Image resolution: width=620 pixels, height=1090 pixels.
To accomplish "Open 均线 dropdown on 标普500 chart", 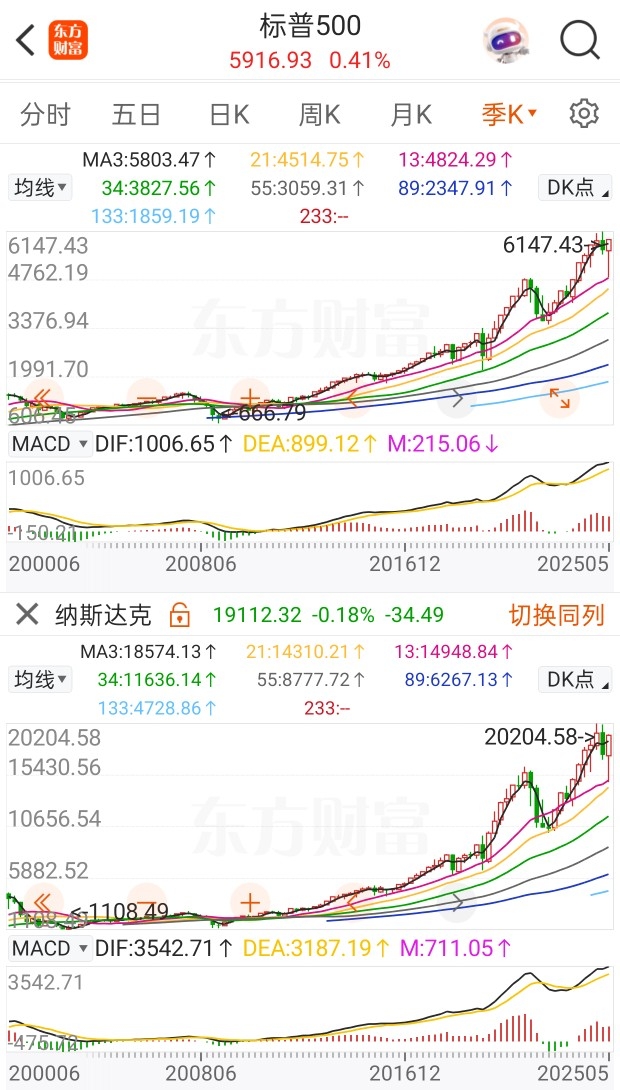I will (x=40, y=188).
